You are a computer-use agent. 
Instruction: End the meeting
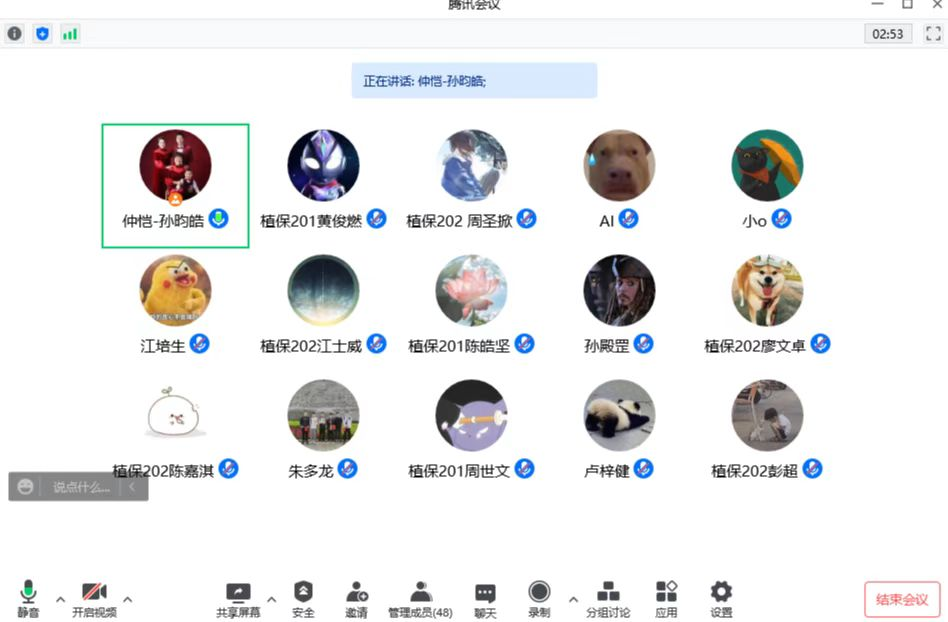point(902,599)
